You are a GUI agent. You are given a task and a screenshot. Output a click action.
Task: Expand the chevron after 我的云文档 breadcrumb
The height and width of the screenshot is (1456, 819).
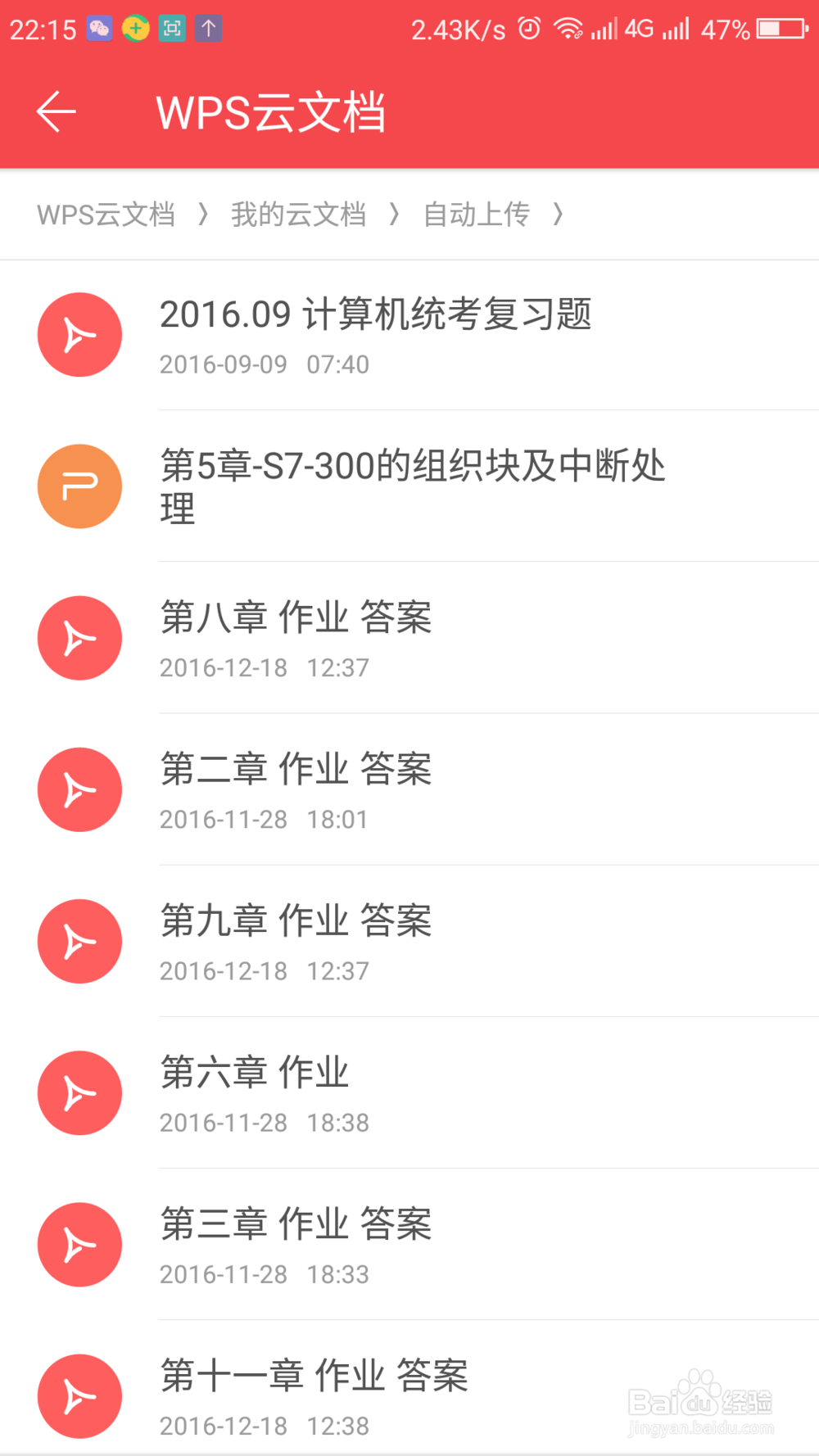pyautogui.click(x=394, y=215)
